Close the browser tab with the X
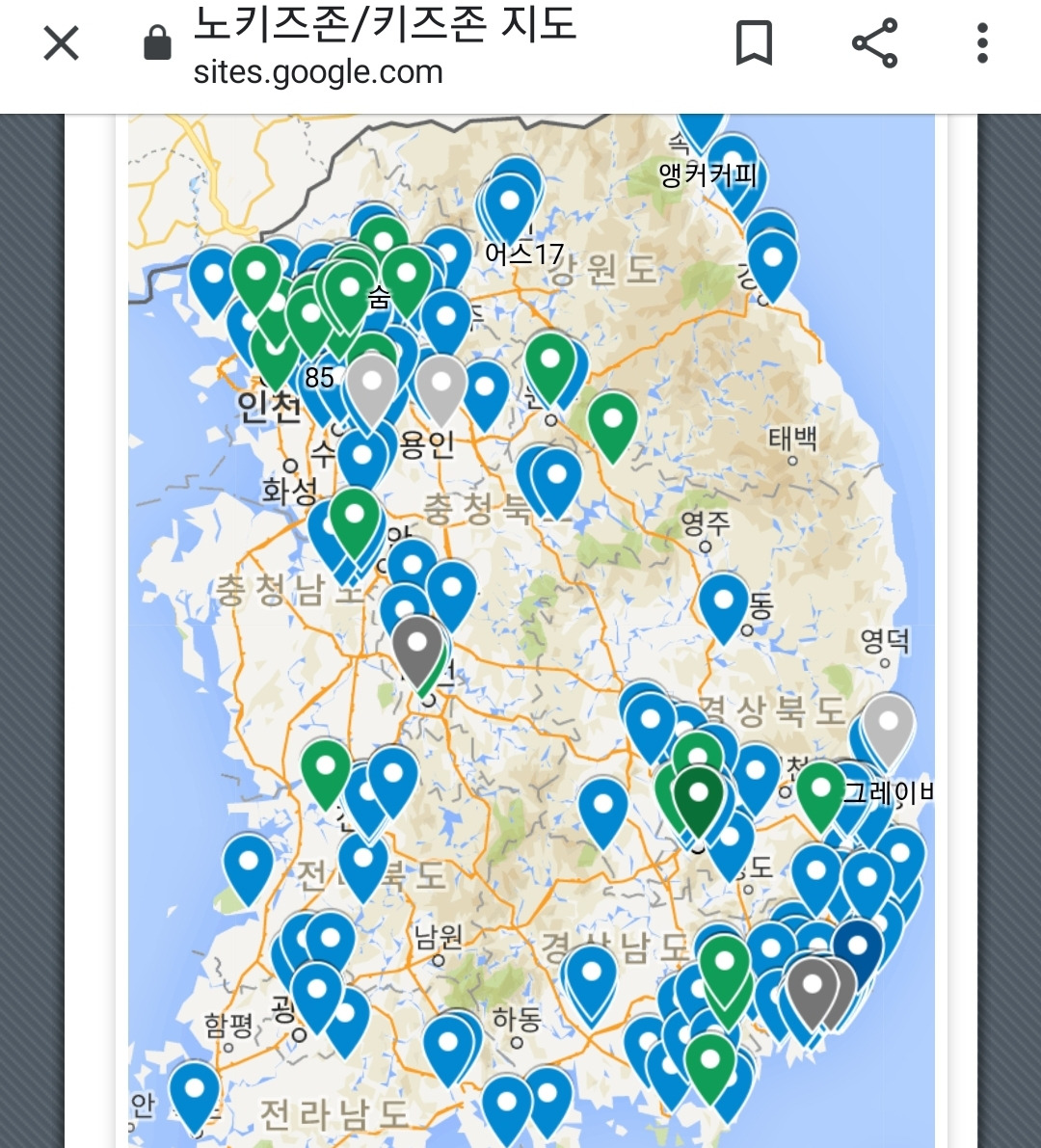 tap(61, 43)
